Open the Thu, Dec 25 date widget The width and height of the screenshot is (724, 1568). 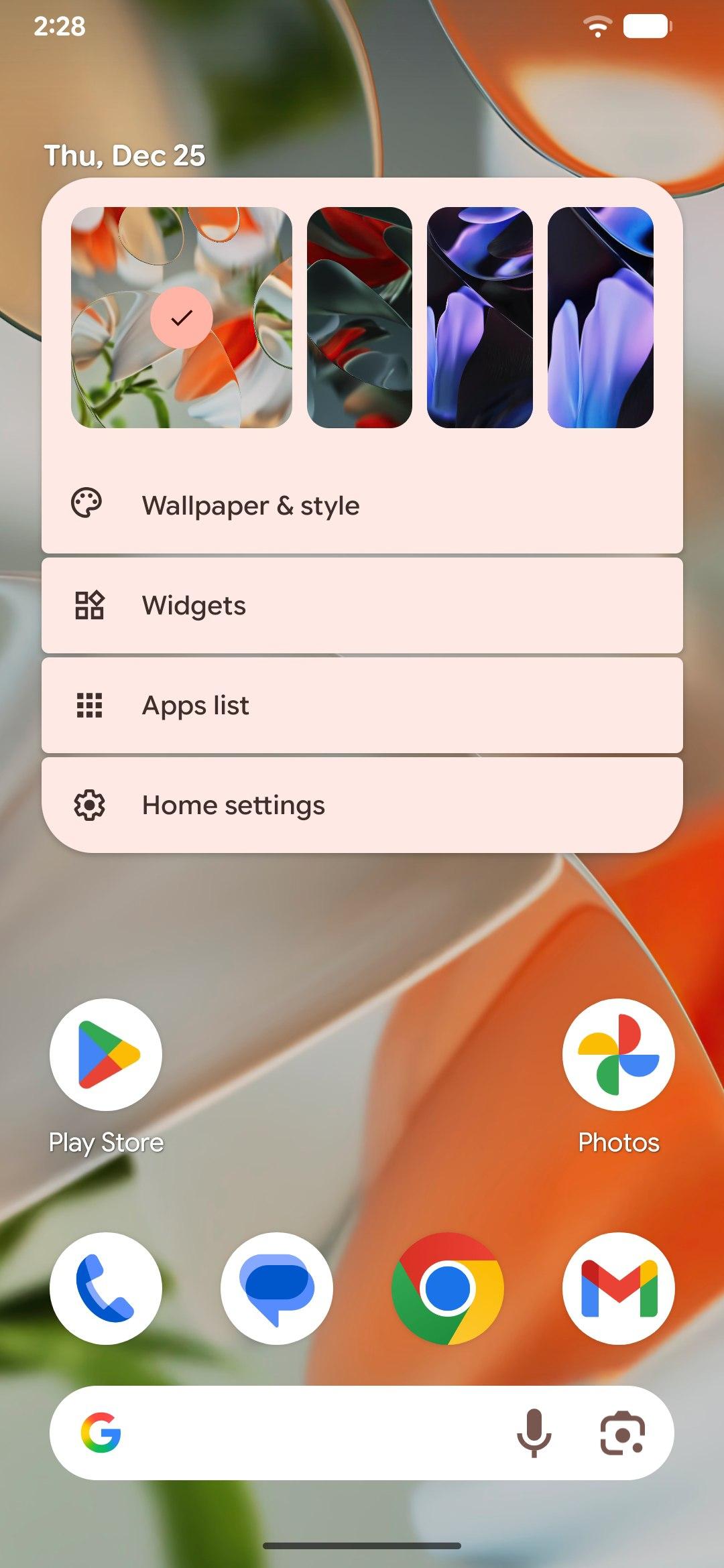point(125,155)
